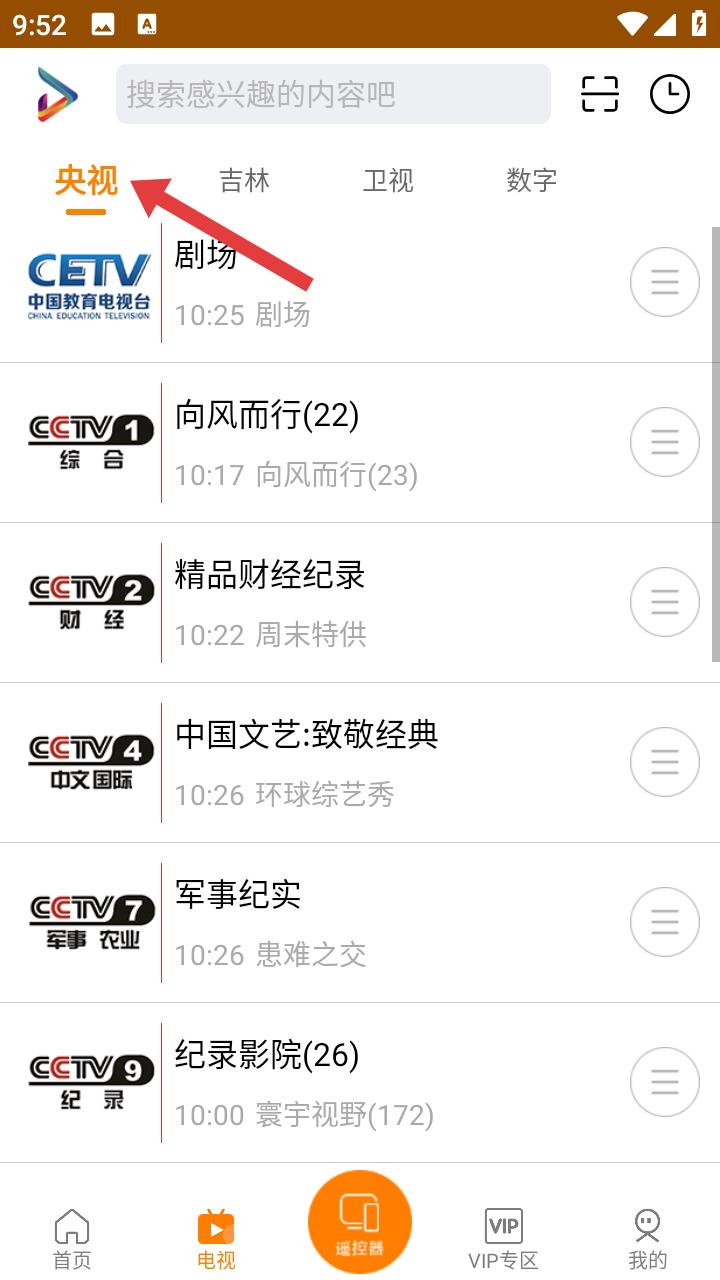Viewport: 720px width, 1280px height.
Task: Switch to the 卫视 tab
Action: (x=388, y=180)
